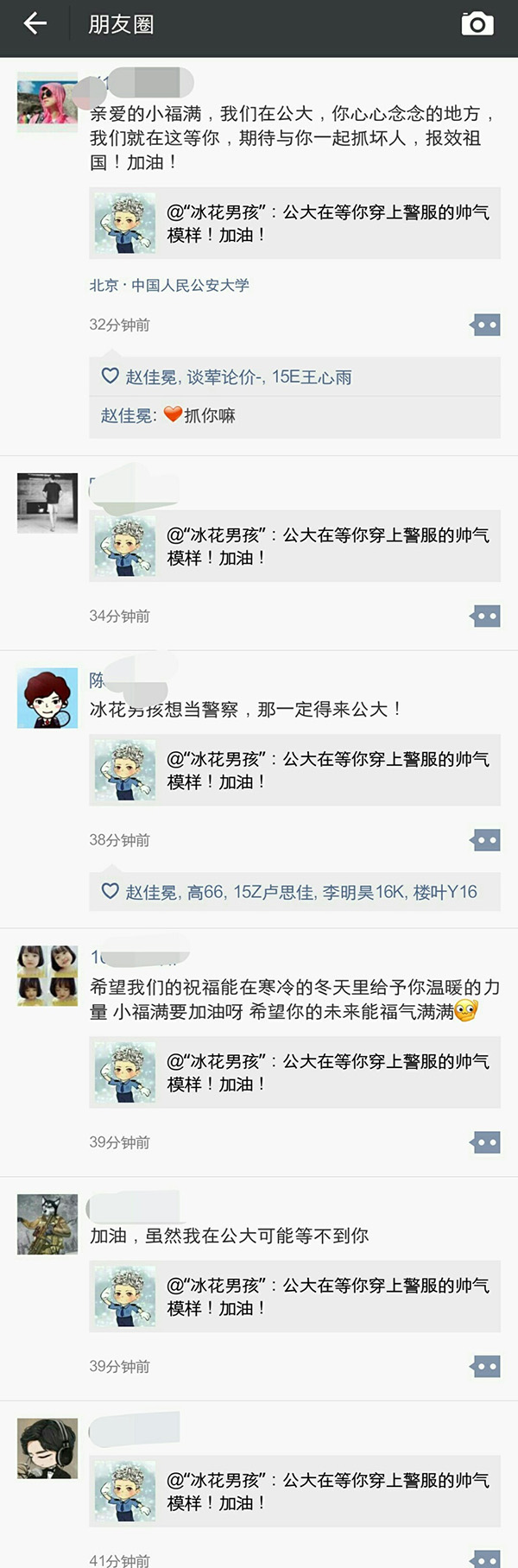Tap the comment button on the 32分钟前 post
The width and height of the screenshot is (518, 1568).
coord(485,326)
